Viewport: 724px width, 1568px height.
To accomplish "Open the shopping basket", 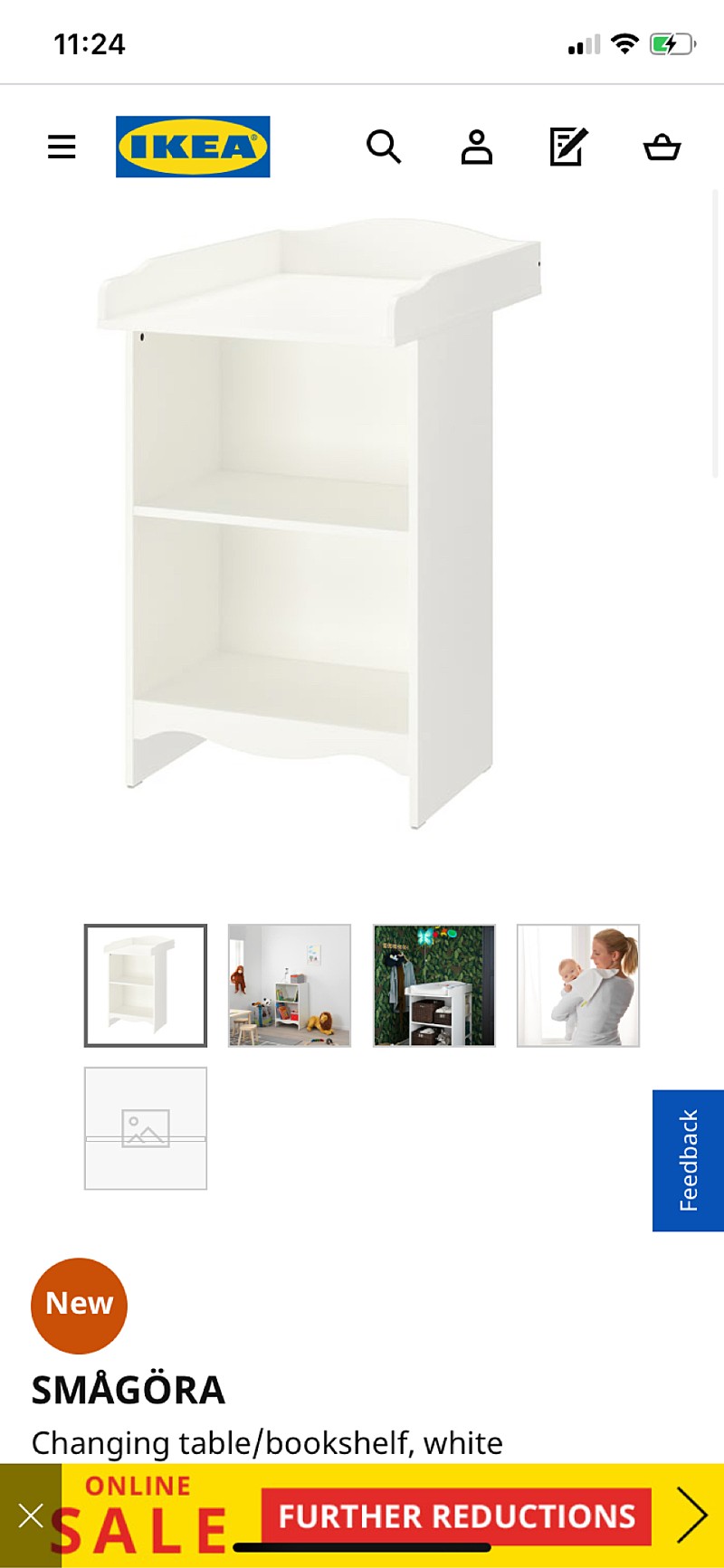I will click(662, 147).
